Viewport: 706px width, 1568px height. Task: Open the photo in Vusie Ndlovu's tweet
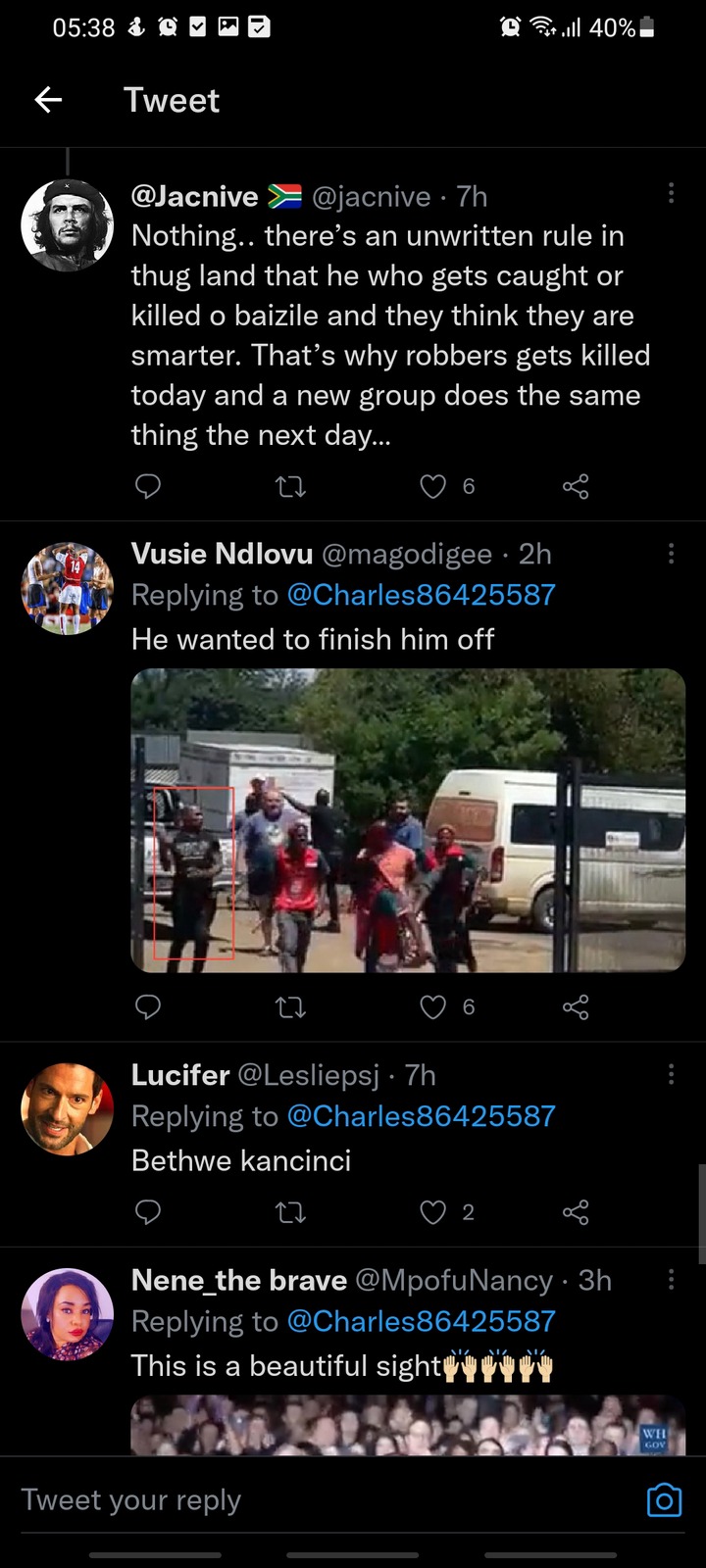408,820
